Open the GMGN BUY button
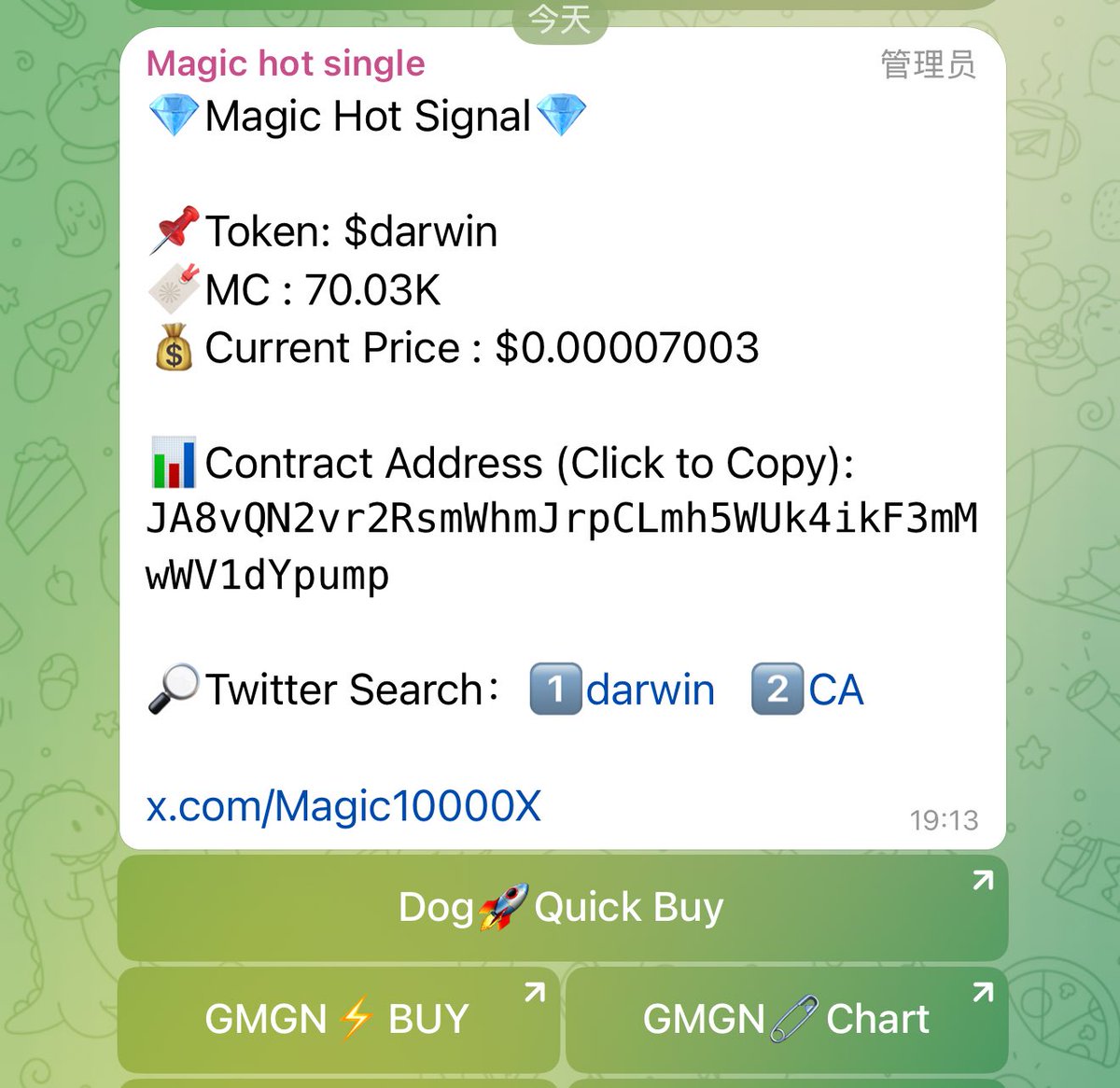Viewport: 1120px width, 1088px height. pos(338,1019)
